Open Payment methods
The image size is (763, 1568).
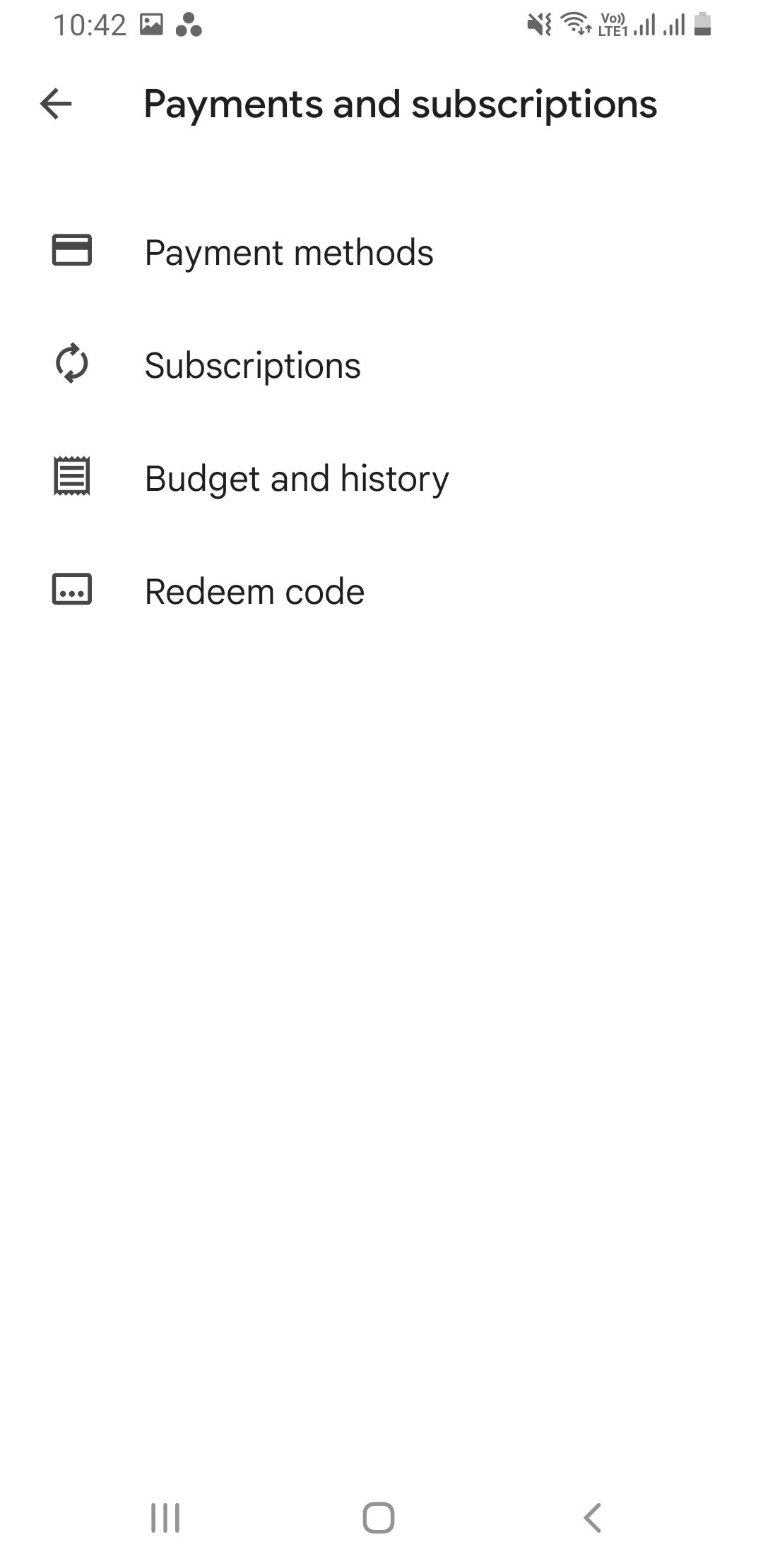coord(289,252)
